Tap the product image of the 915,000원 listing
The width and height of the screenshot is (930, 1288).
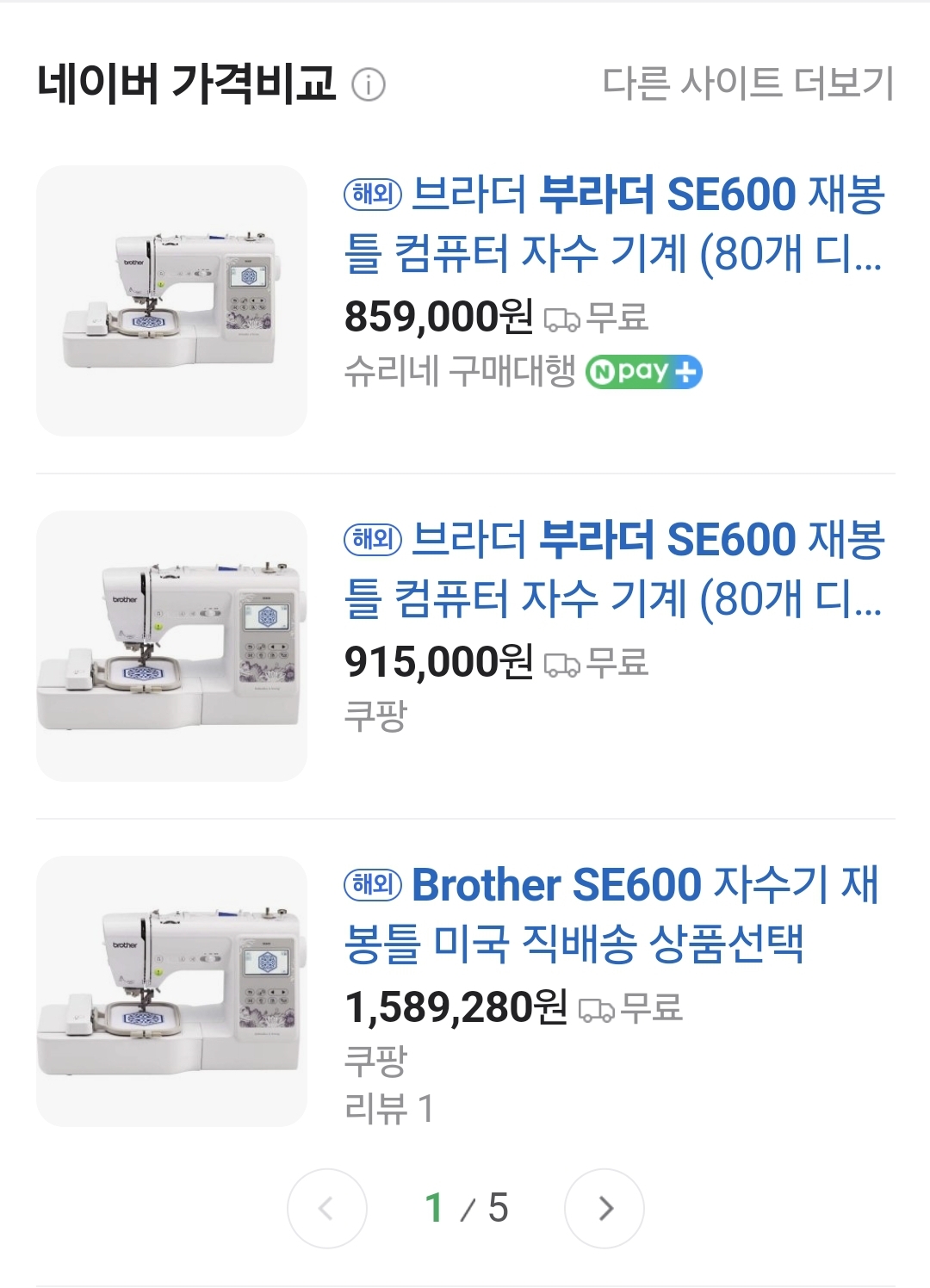point(171,646)
